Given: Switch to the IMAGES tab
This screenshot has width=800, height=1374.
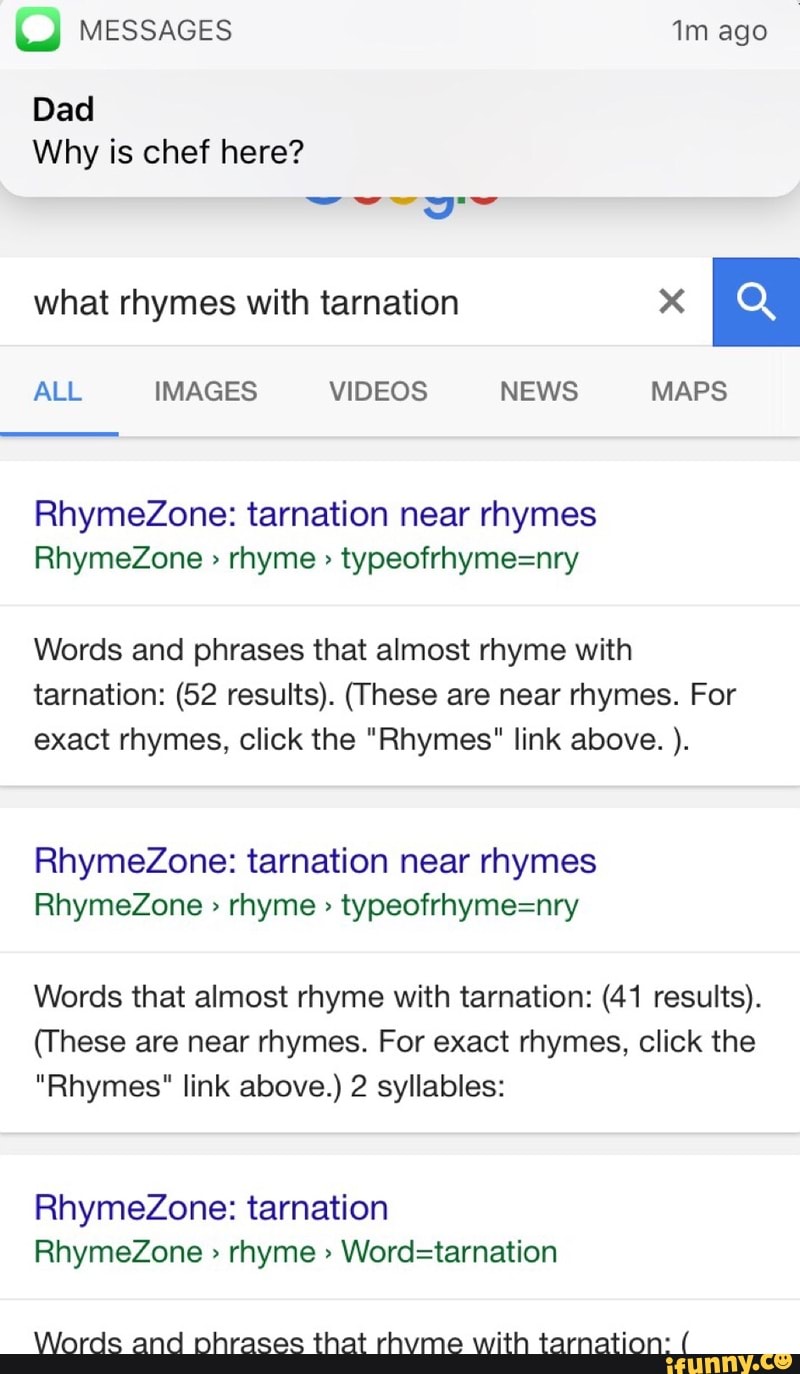Looking at the screenshot, I should click(205, 391).
